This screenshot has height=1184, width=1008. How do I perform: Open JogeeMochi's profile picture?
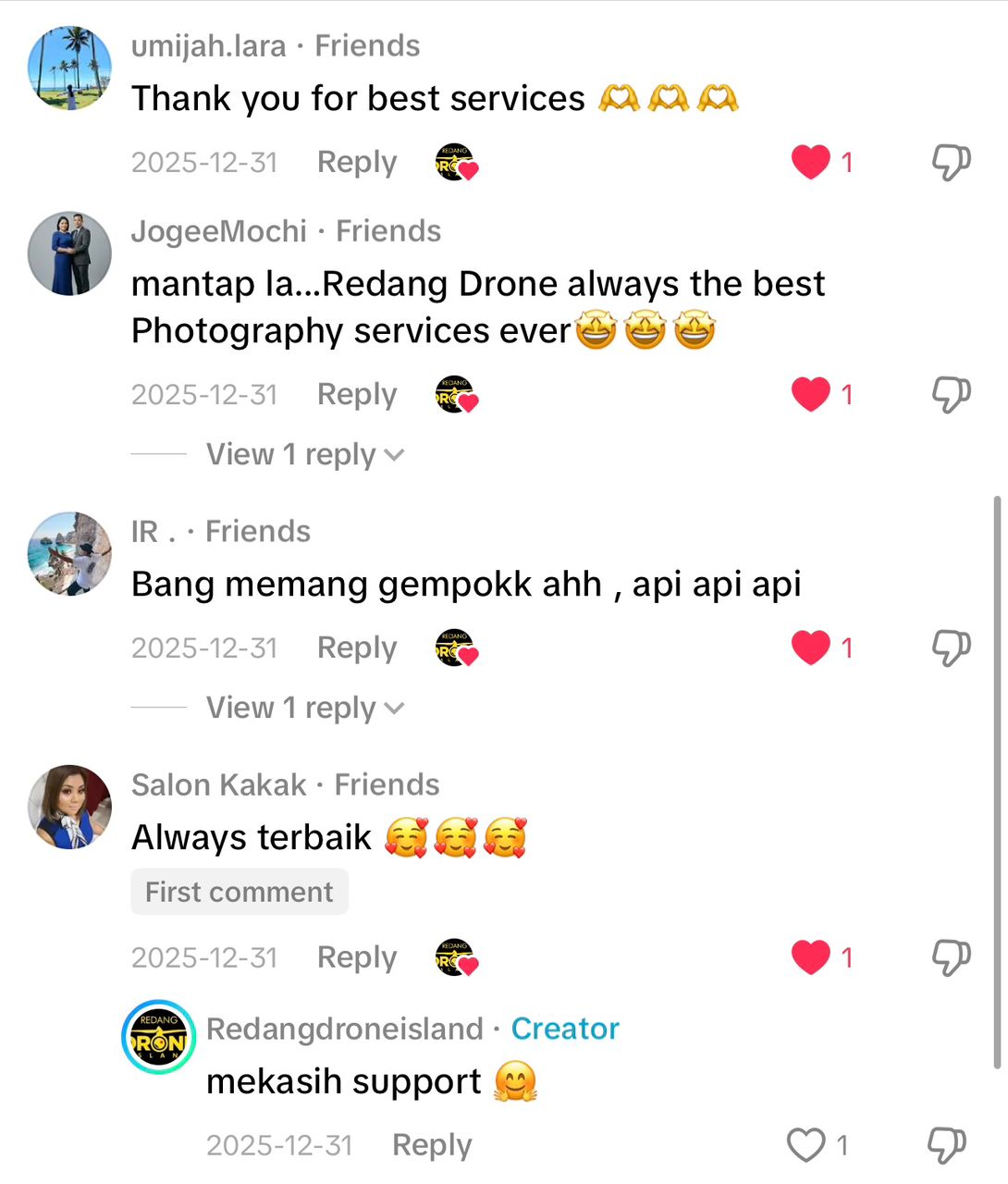[69, 253]
